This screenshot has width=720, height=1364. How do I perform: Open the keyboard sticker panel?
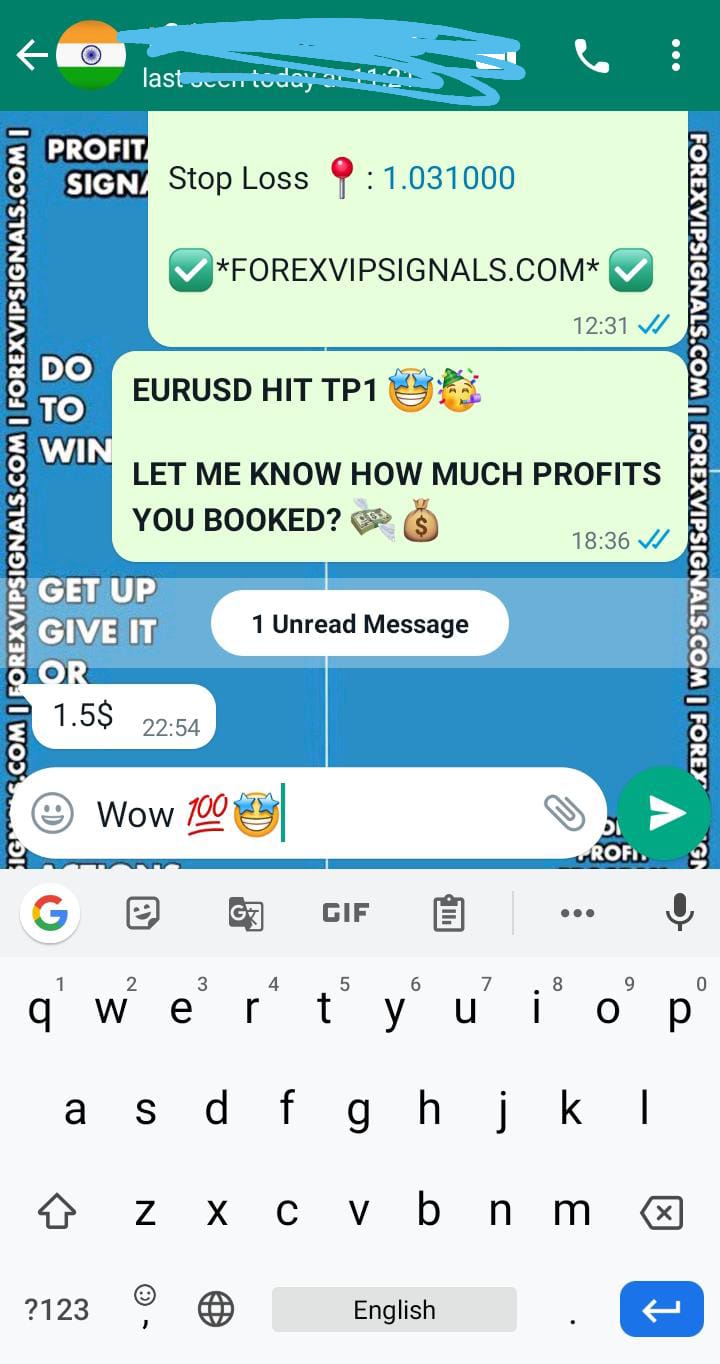[x=145, y=912]
